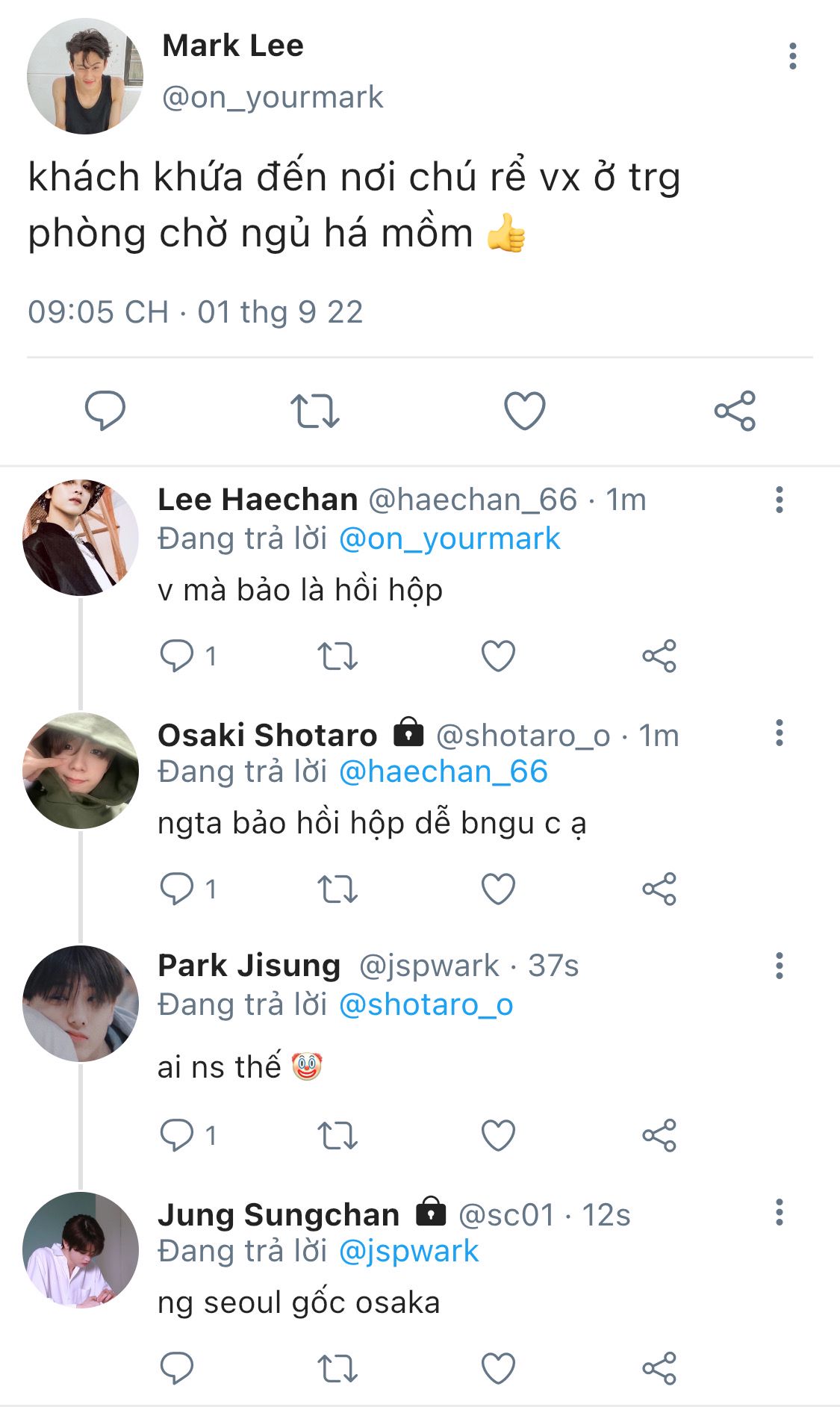Image resolution: width=840 pixels, height=1407 pixels.
Task: Open the @shotaro_o mention link
Action: (426, 1004)
